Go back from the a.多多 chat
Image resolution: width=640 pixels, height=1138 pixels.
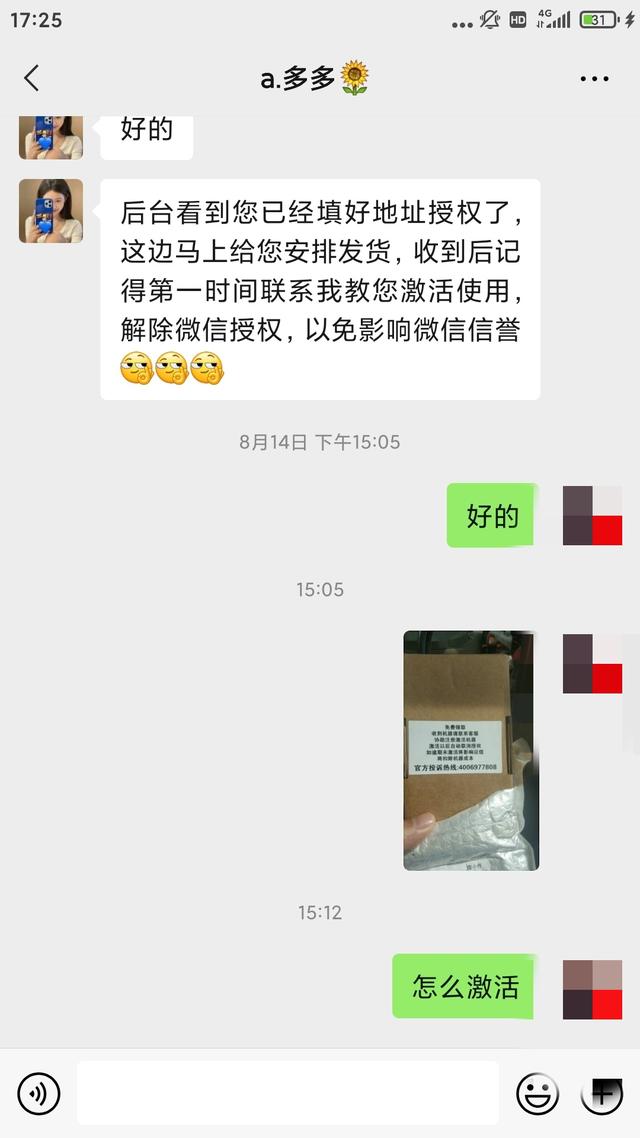tap(31, 78)
